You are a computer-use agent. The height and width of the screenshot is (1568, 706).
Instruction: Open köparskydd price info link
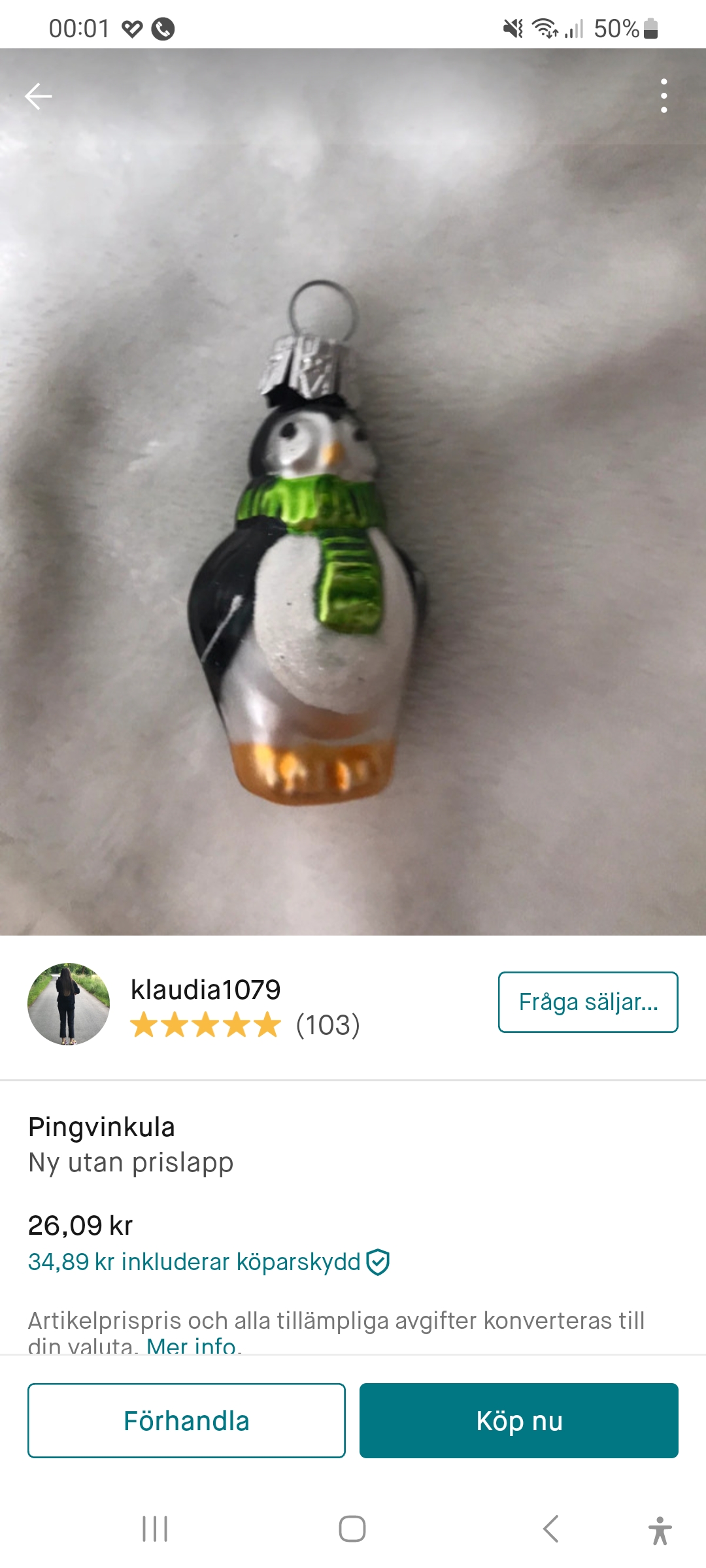tap(208, 1262)
